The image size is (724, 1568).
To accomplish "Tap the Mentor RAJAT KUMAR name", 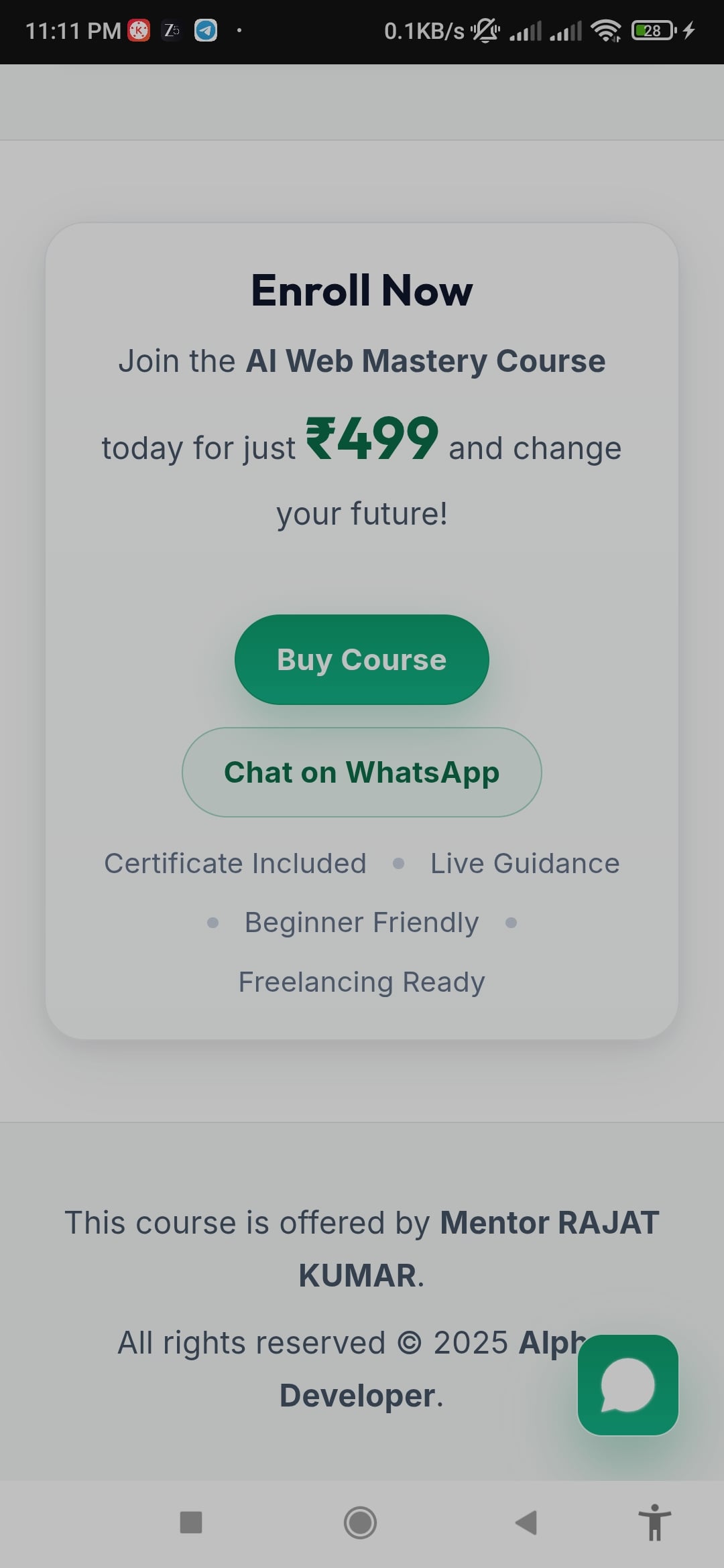I will 548,1222.
